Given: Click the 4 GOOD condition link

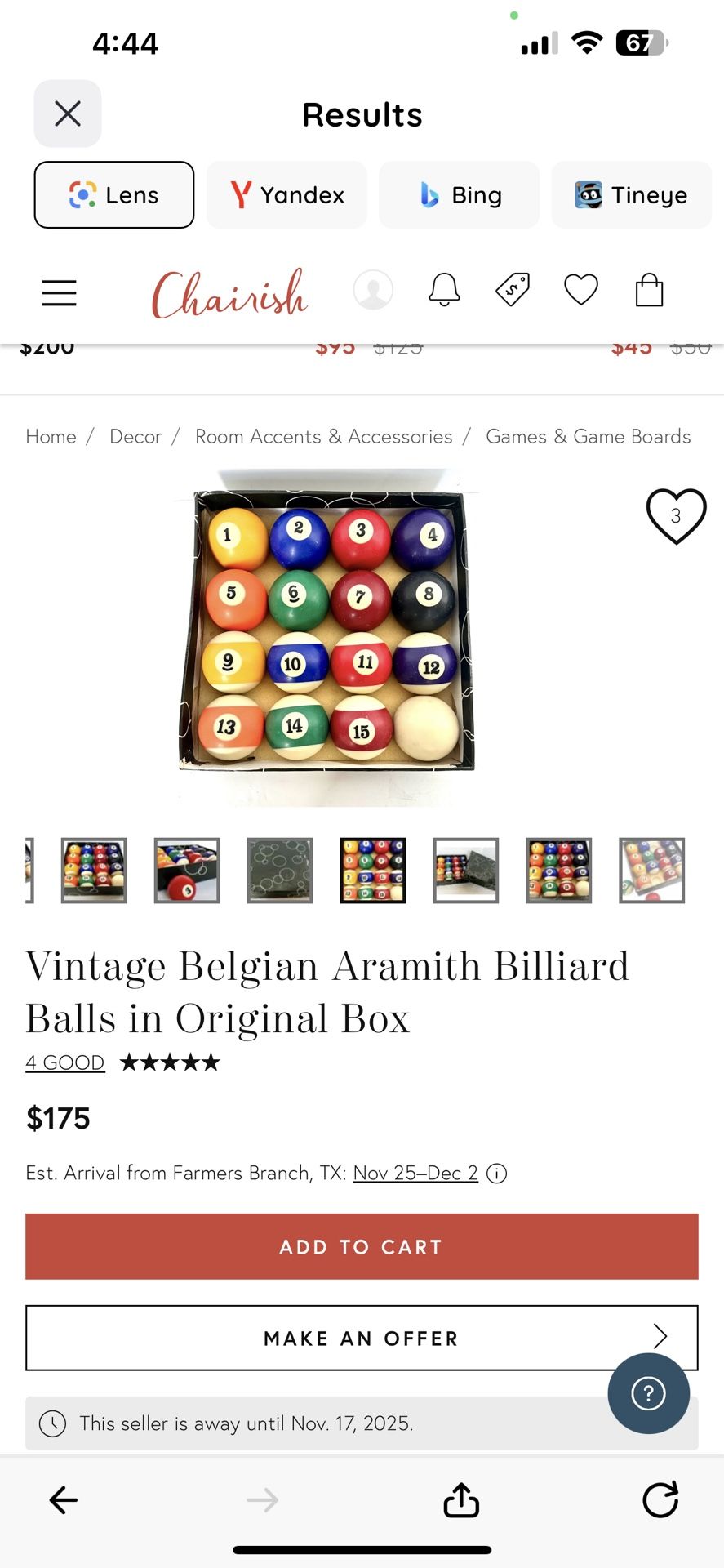Looking at the screenshot, I should (x=64, y=1062).
